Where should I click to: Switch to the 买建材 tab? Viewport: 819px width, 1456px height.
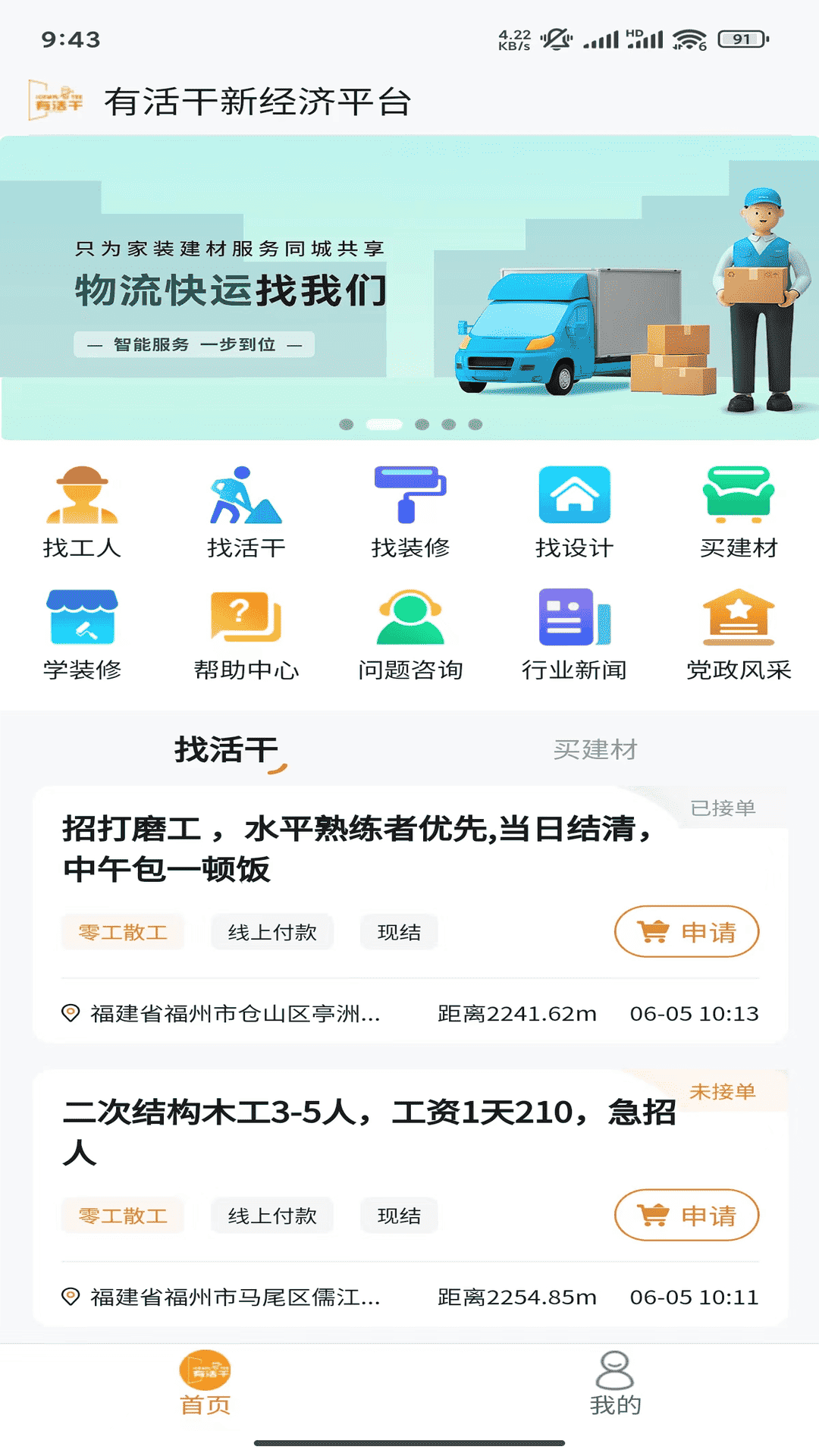click(x=595, y=751)
